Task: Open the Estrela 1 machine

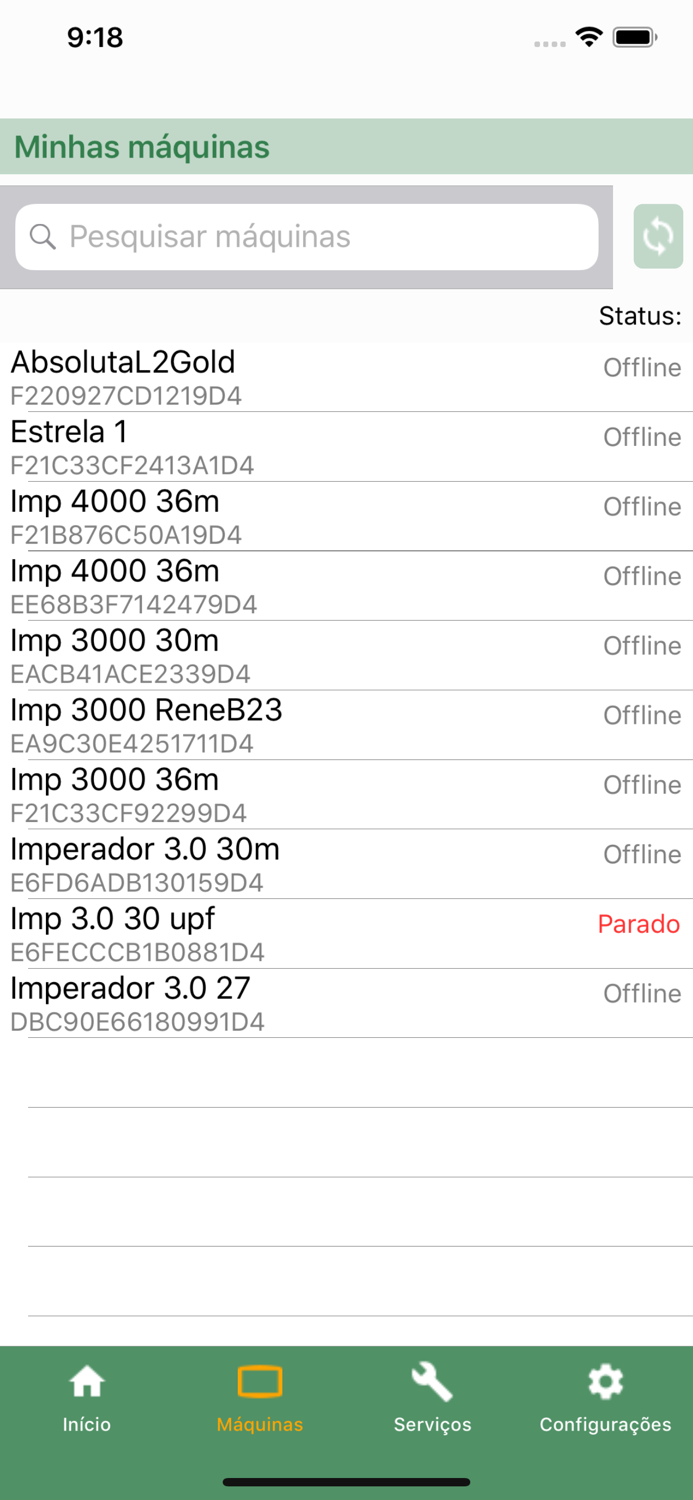Action: 346,447
